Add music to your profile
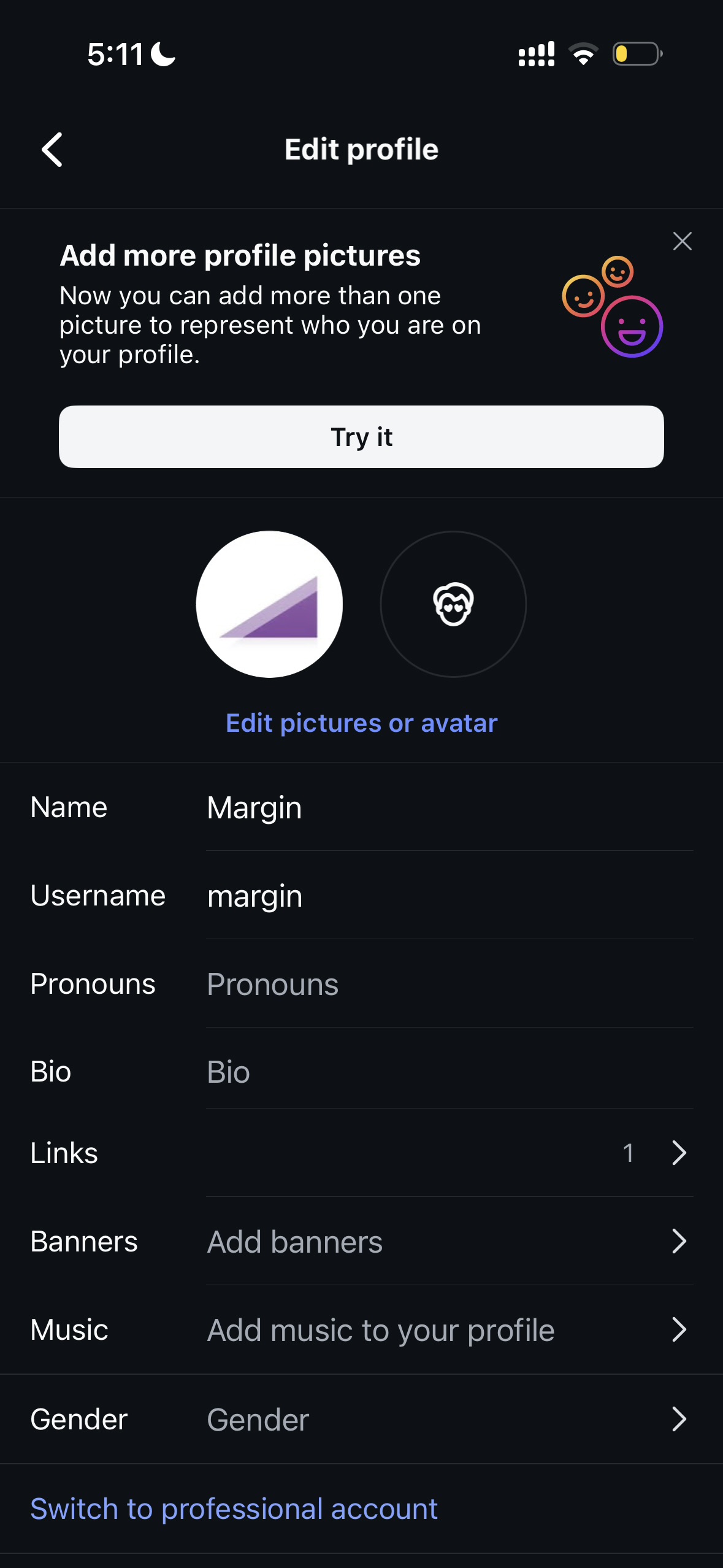The image size is (723, 1568). point(449,1330)
